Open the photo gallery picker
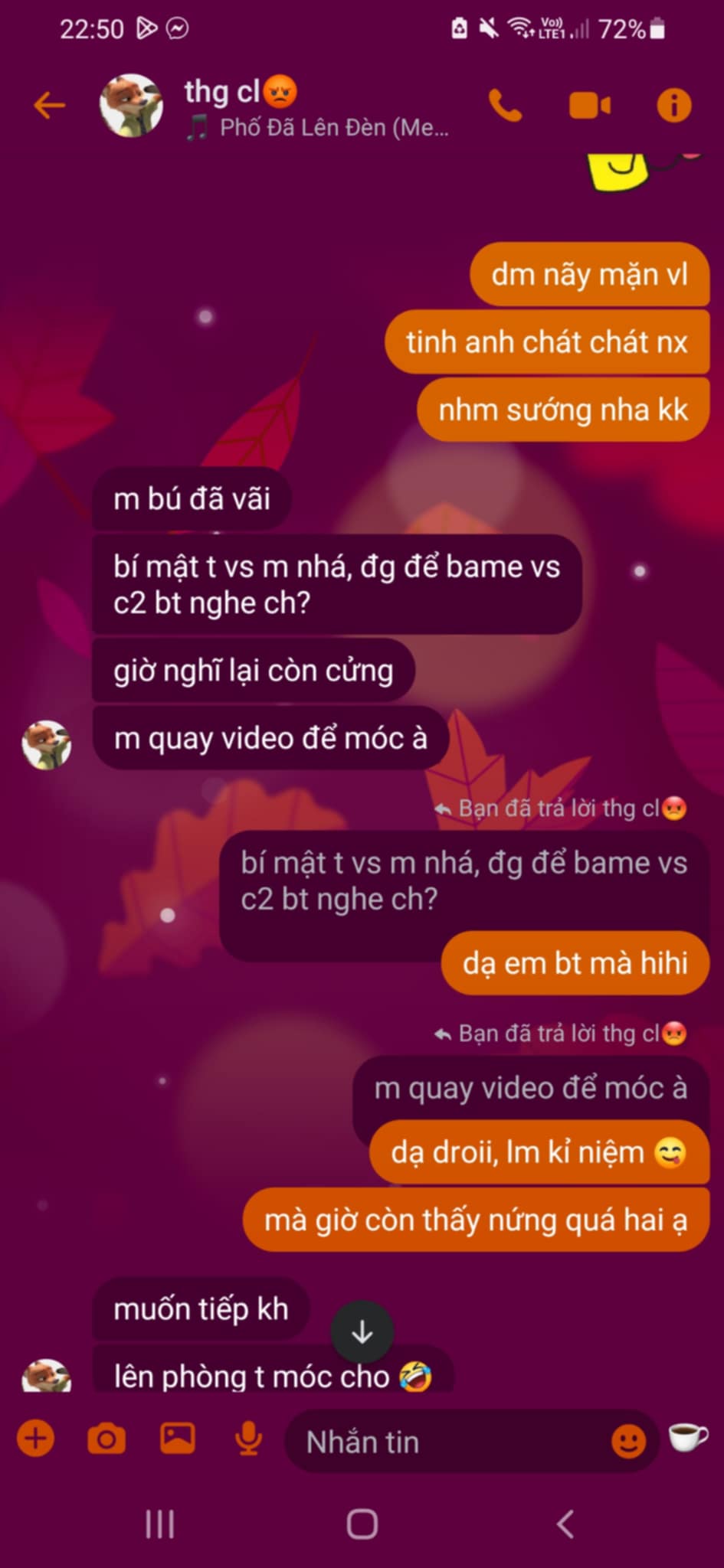 (x=177, y=1439)
